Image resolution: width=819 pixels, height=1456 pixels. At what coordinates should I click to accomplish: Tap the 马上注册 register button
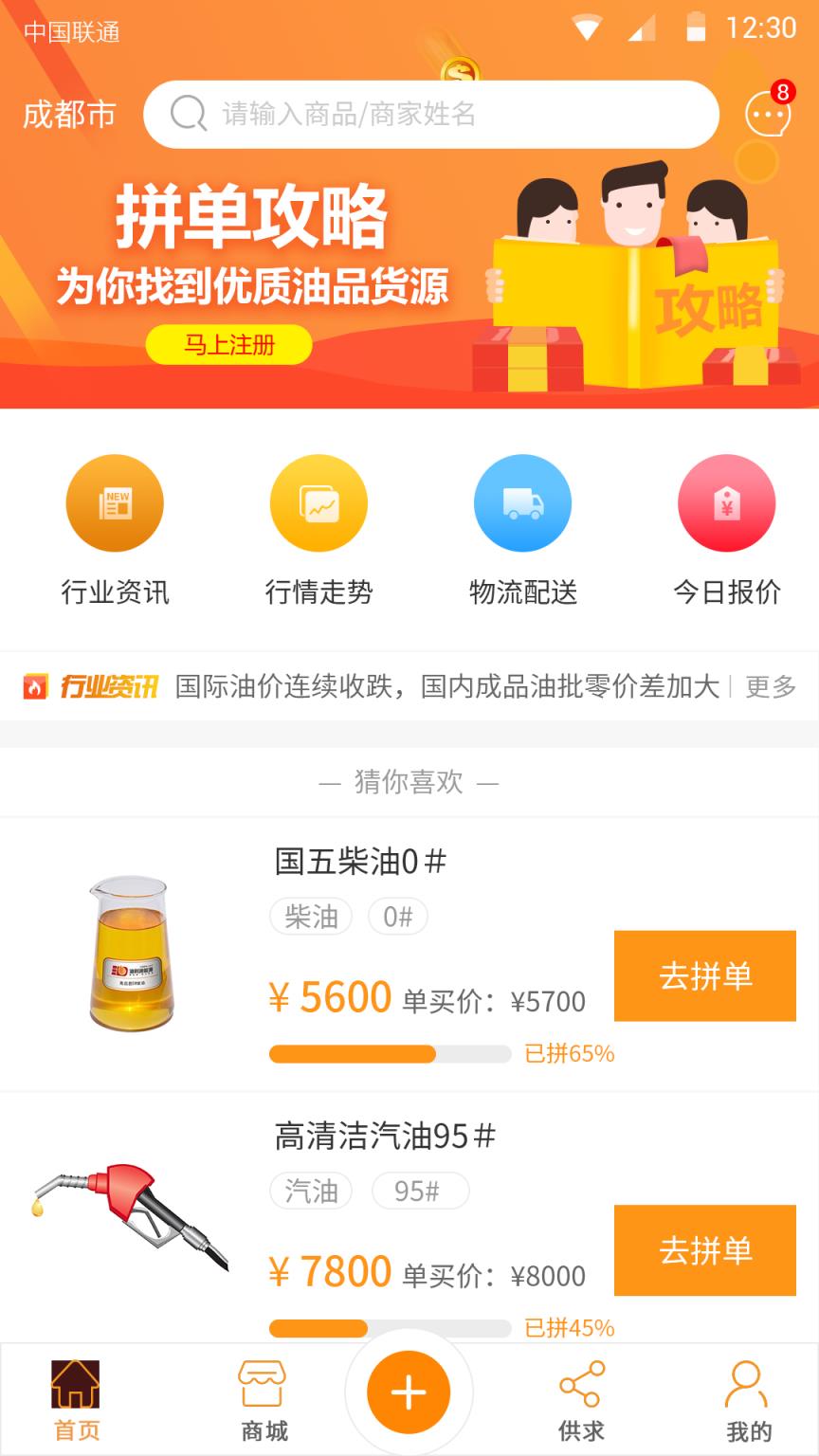point(228,345)
